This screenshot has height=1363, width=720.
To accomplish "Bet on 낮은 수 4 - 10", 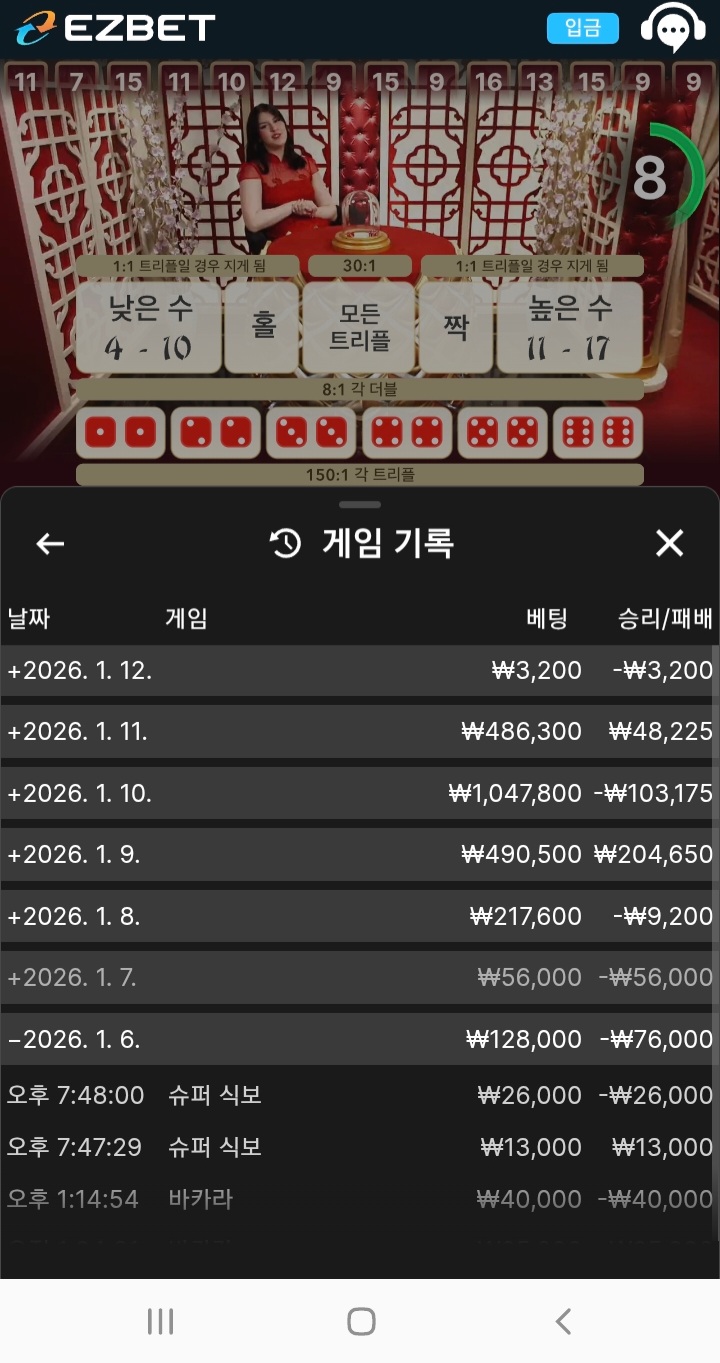I will pos(149,328).
